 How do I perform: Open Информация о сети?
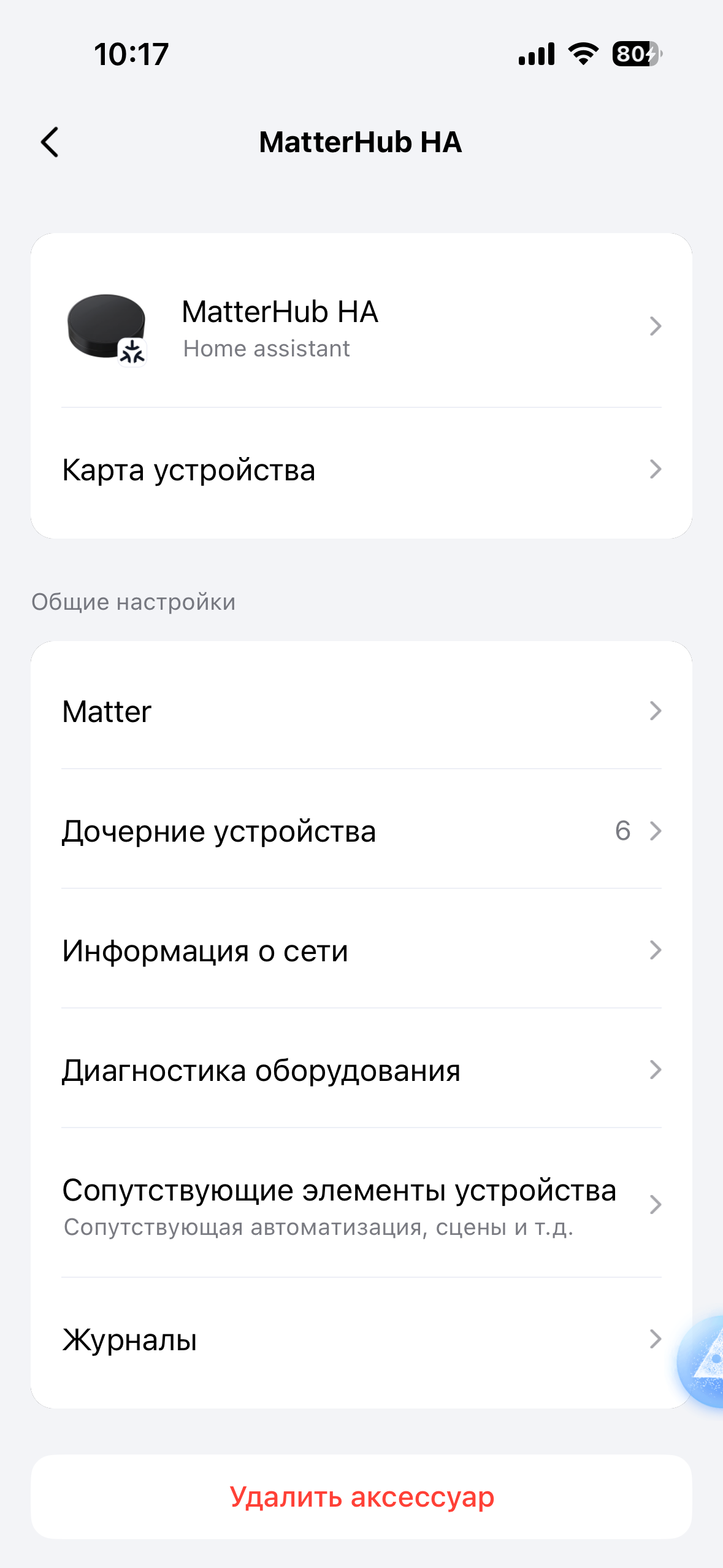pos(361,951)
